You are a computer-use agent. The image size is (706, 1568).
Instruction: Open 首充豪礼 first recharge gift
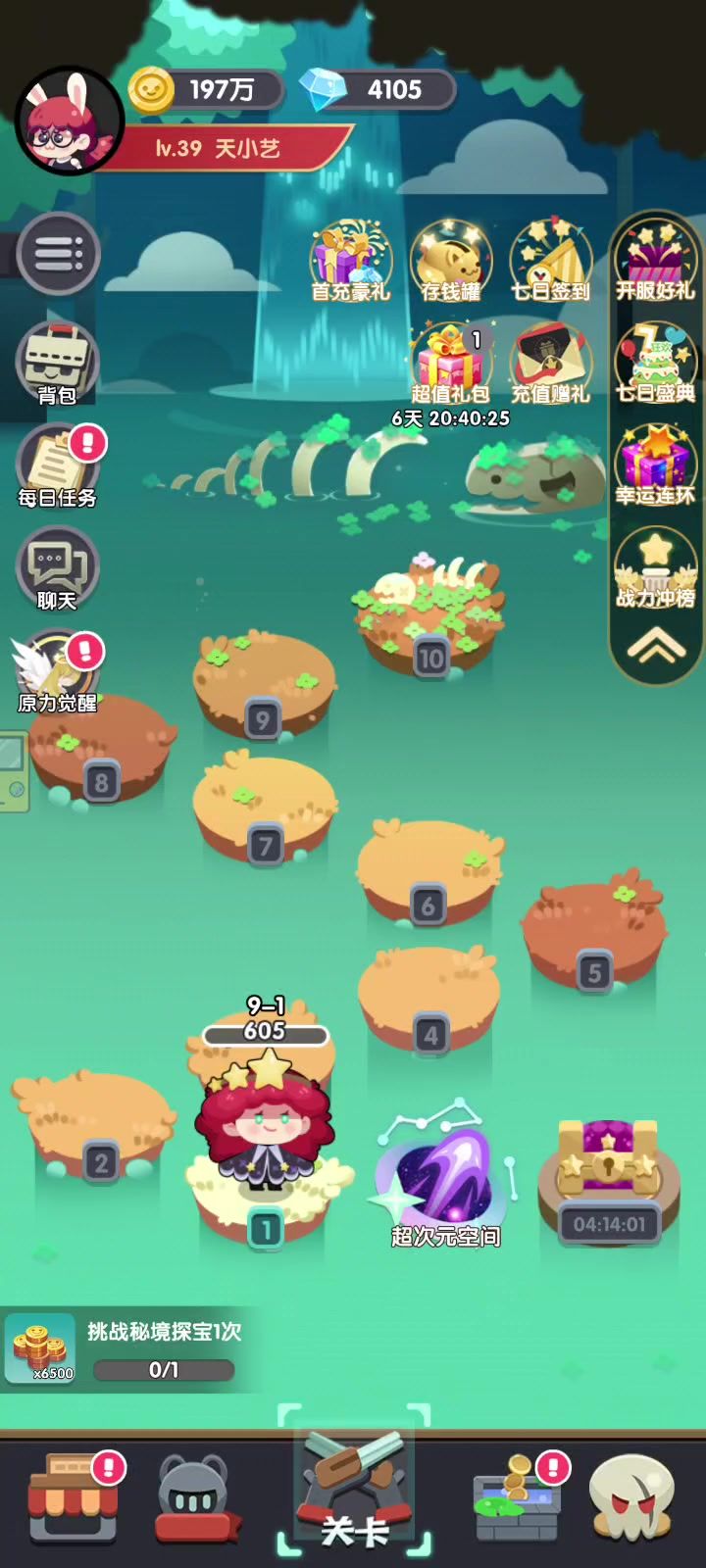coord(351,261)
